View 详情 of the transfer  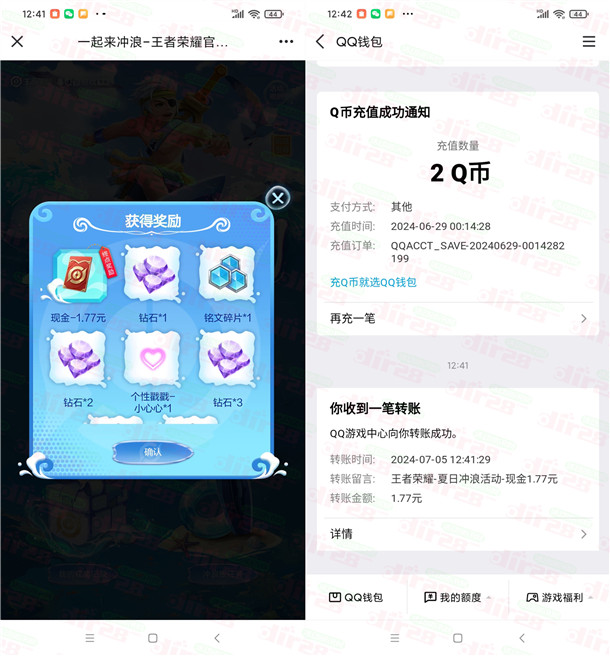457,534
